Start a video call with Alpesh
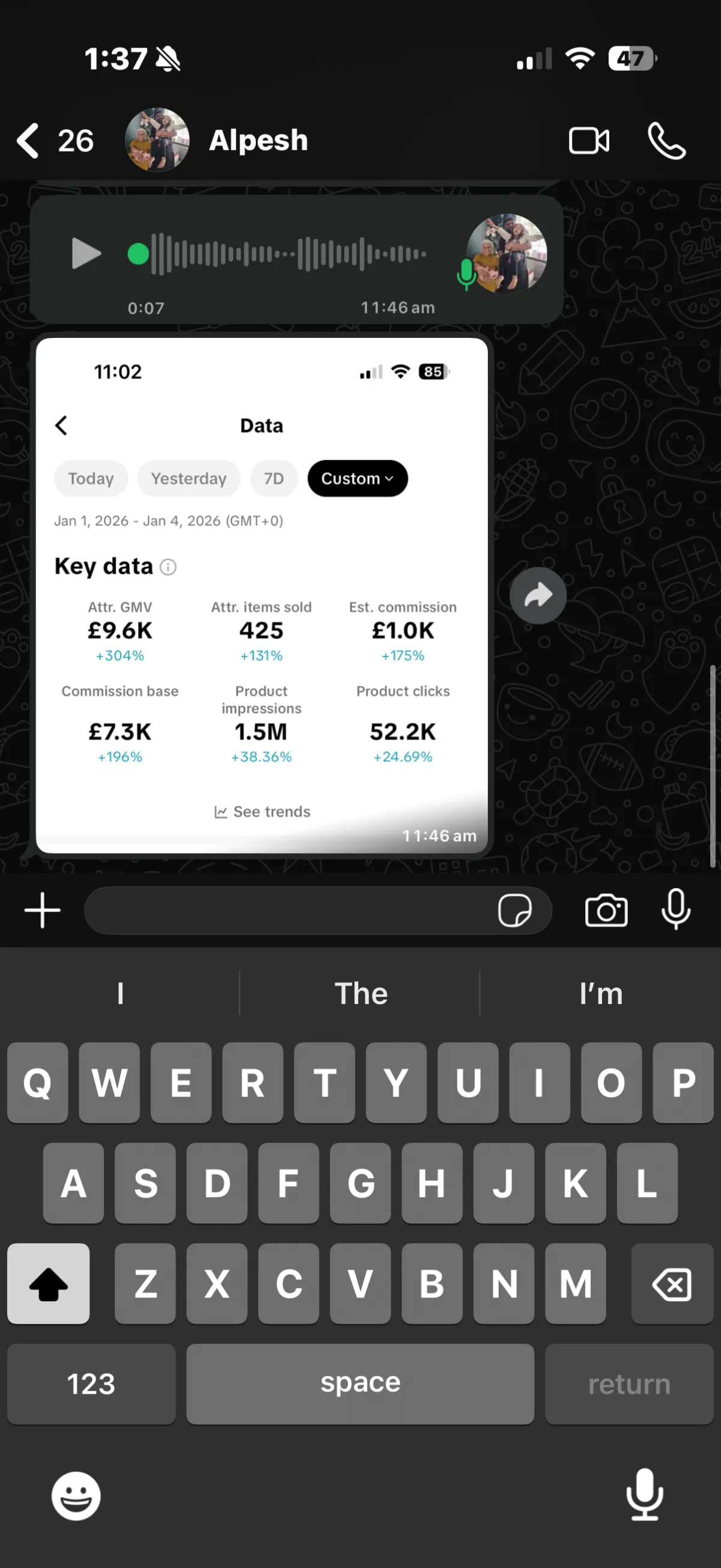Screen dimensions: 721x1568 point(588,141)
